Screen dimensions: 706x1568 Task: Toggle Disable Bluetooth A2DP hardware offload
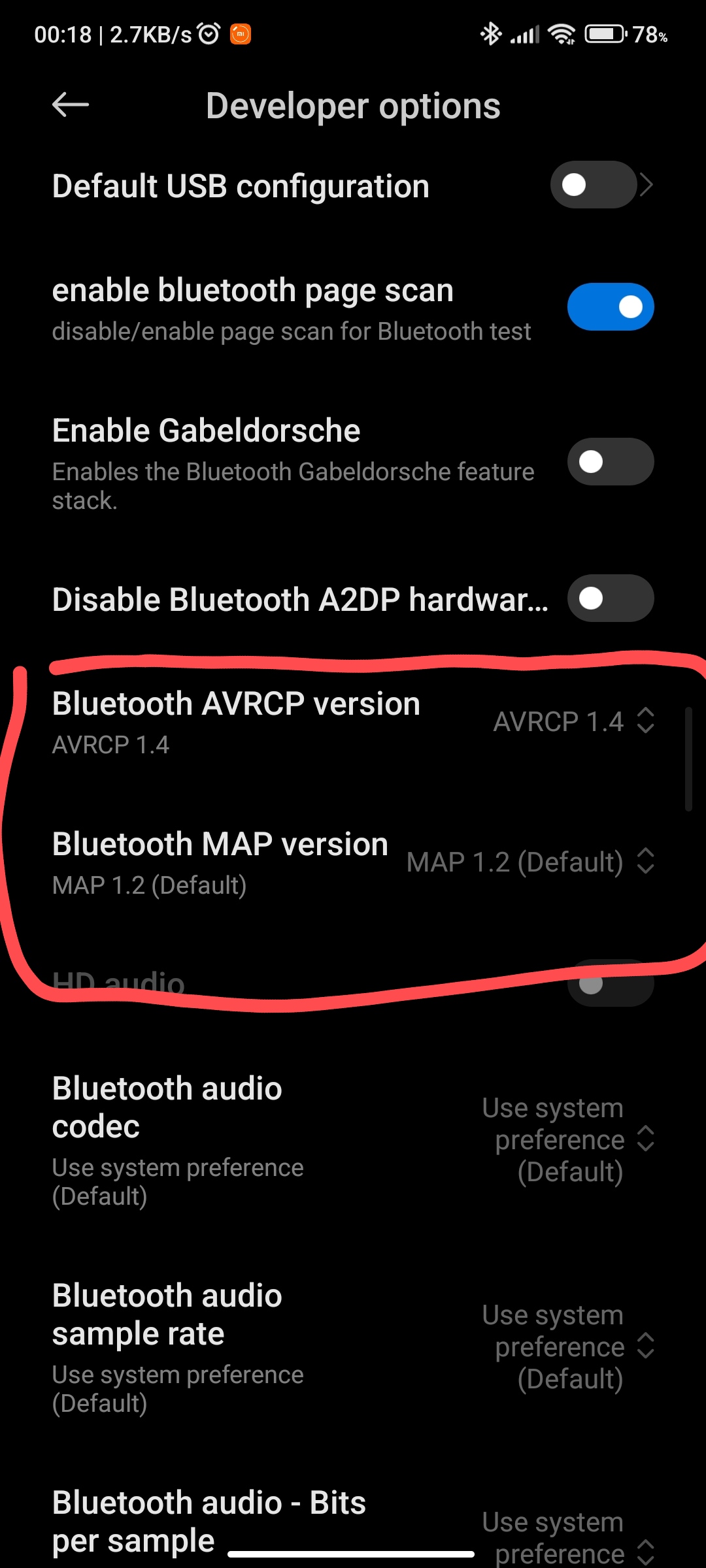pos(610,598)
